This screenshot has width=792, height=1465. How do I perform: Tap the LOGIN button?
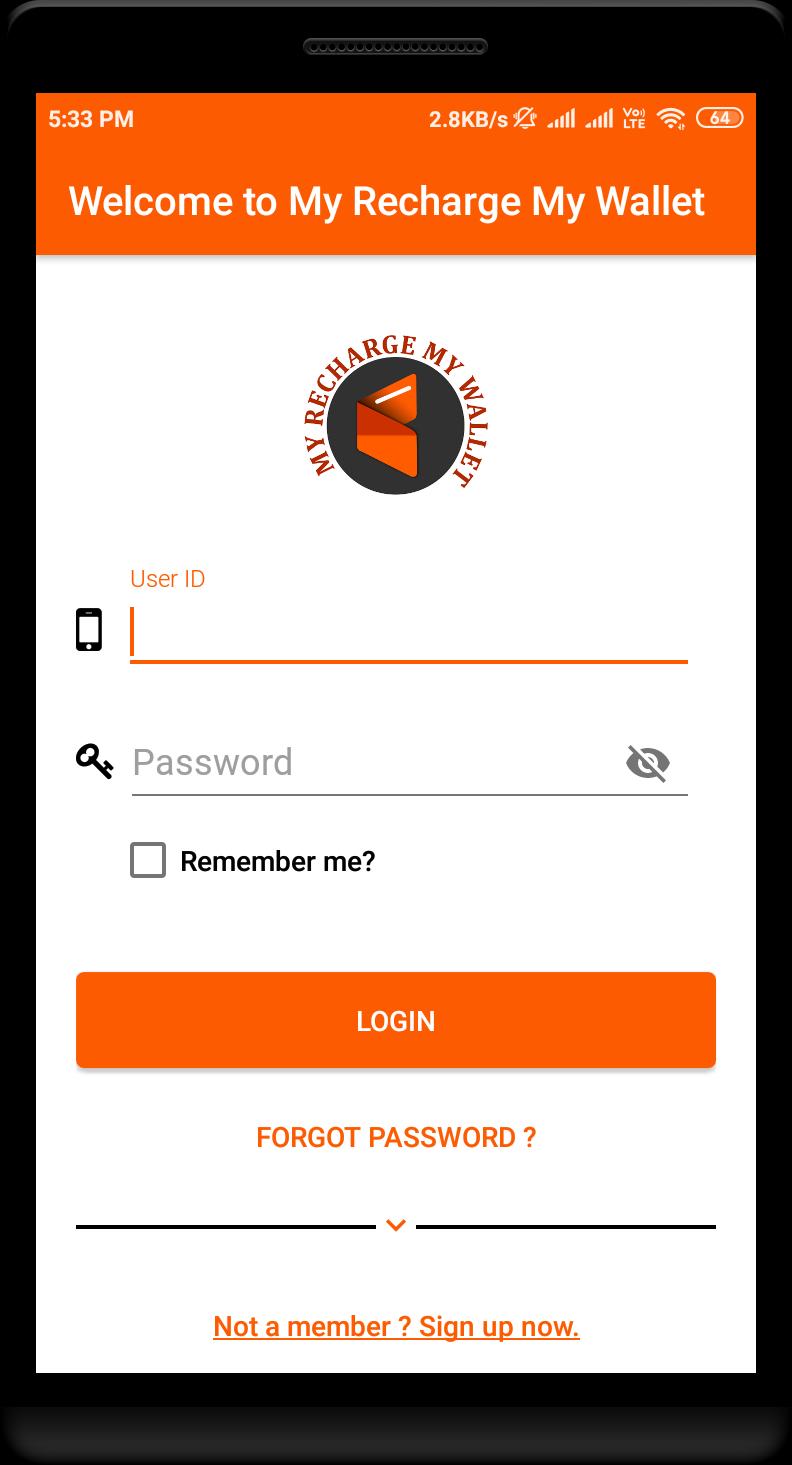coord(396,1020)
